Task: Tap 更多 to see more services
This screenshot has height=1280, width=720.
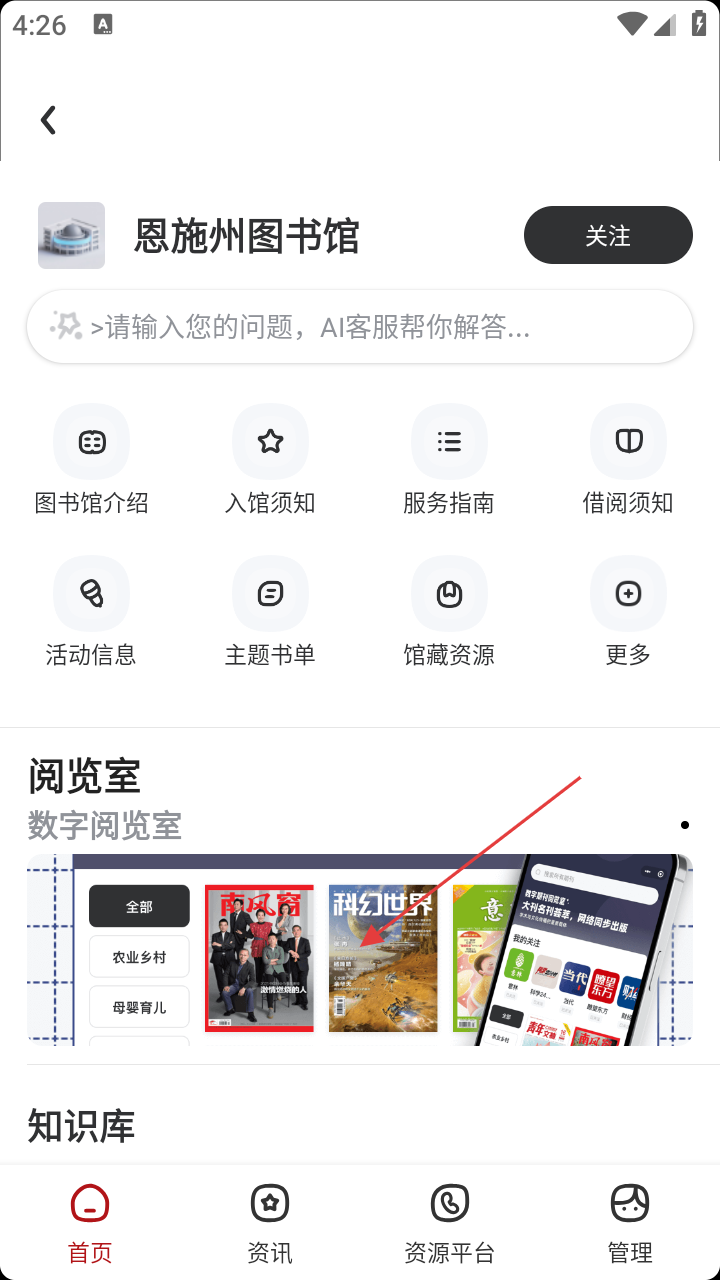Action: (x=628, y=612)
